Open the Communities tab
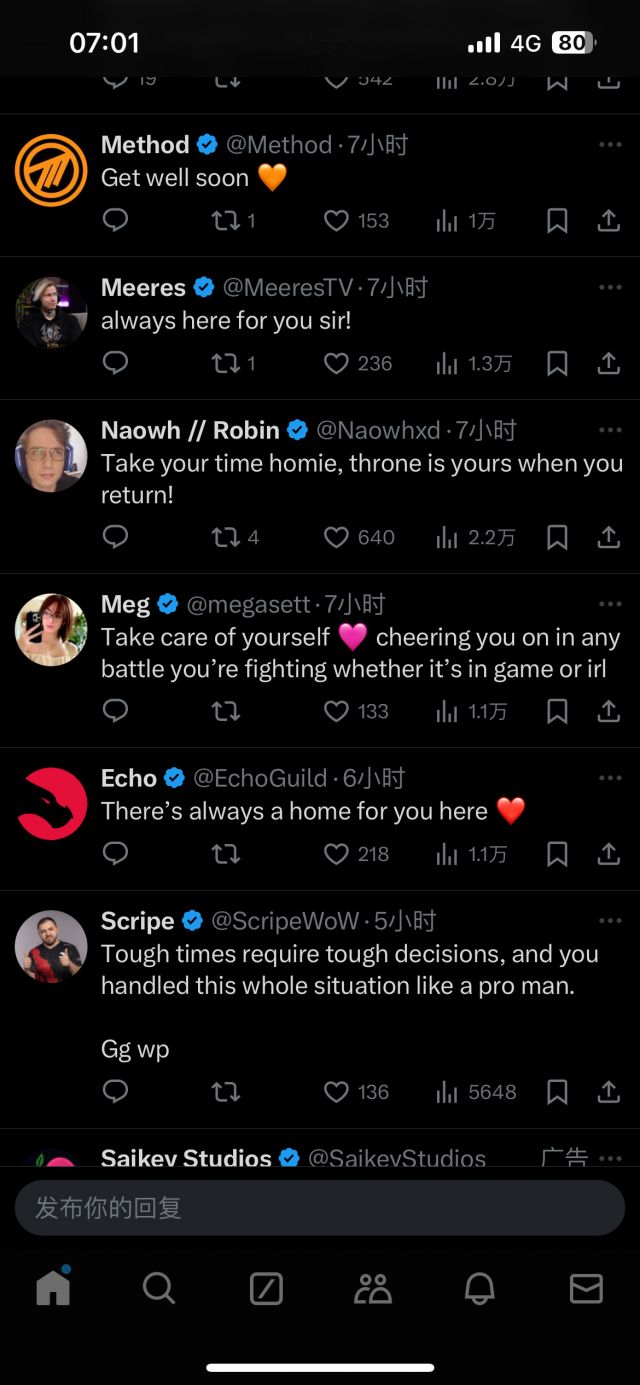The width and height of the screenshot is (640, 1385). (x=373, y=1289)
